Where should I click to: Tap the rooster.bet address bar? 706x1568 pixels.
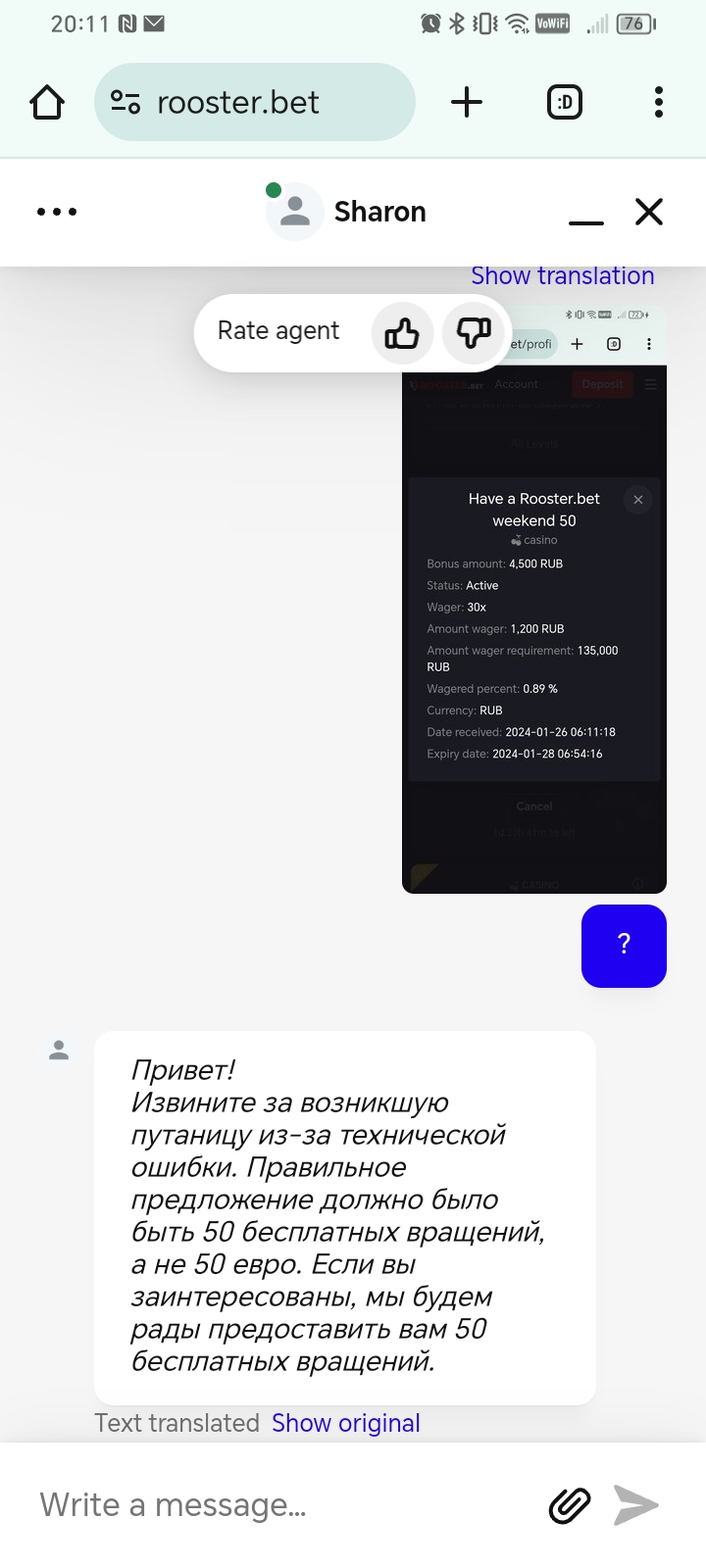coord(255,102)
